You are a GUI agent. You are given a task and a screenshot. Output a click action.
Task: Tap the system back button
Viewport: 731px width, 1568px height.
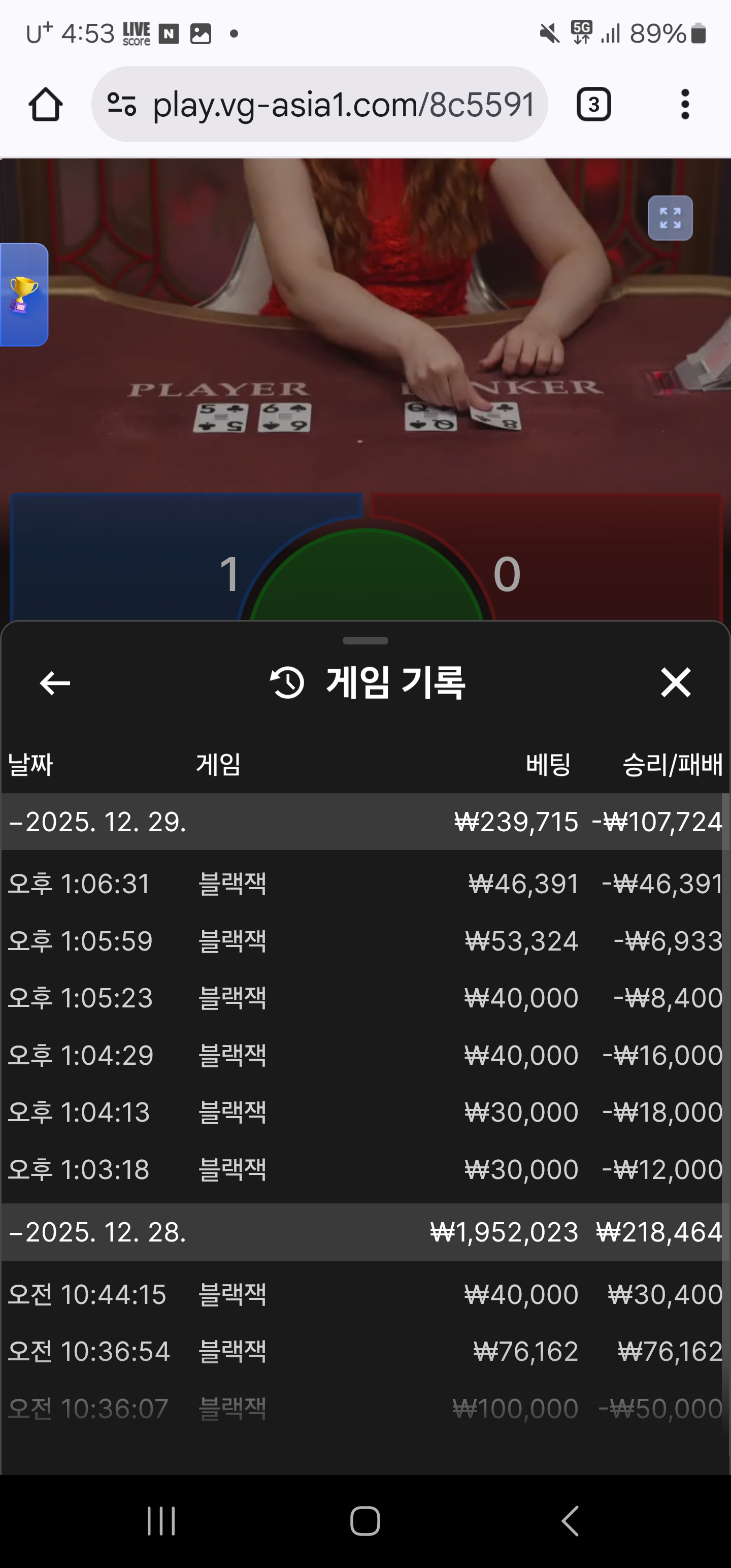[570, 1521]
